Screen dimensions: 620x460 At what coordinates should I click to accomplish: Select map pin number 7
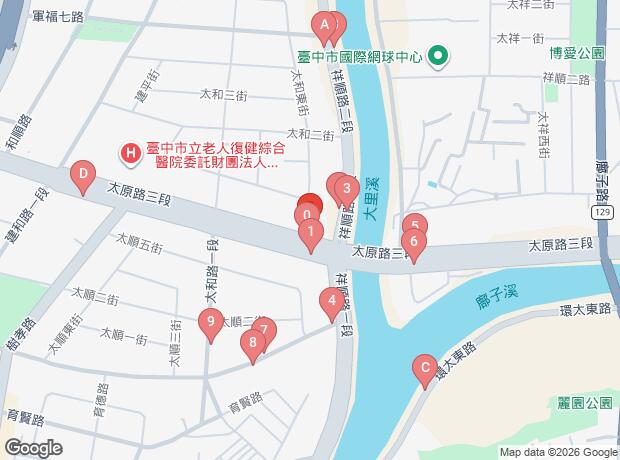click(264, 330)
